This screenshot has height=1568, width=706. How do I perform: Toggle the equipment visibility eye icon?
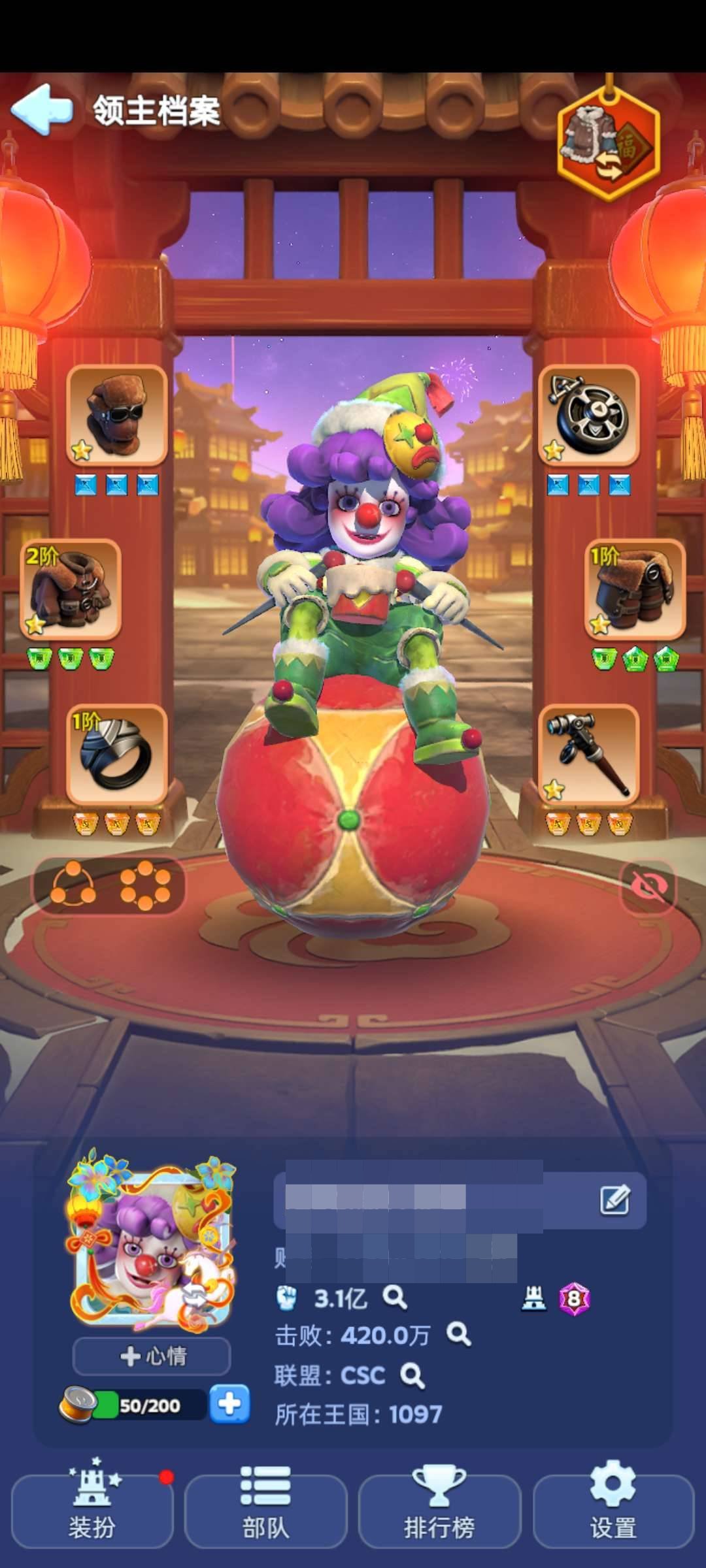647,887
